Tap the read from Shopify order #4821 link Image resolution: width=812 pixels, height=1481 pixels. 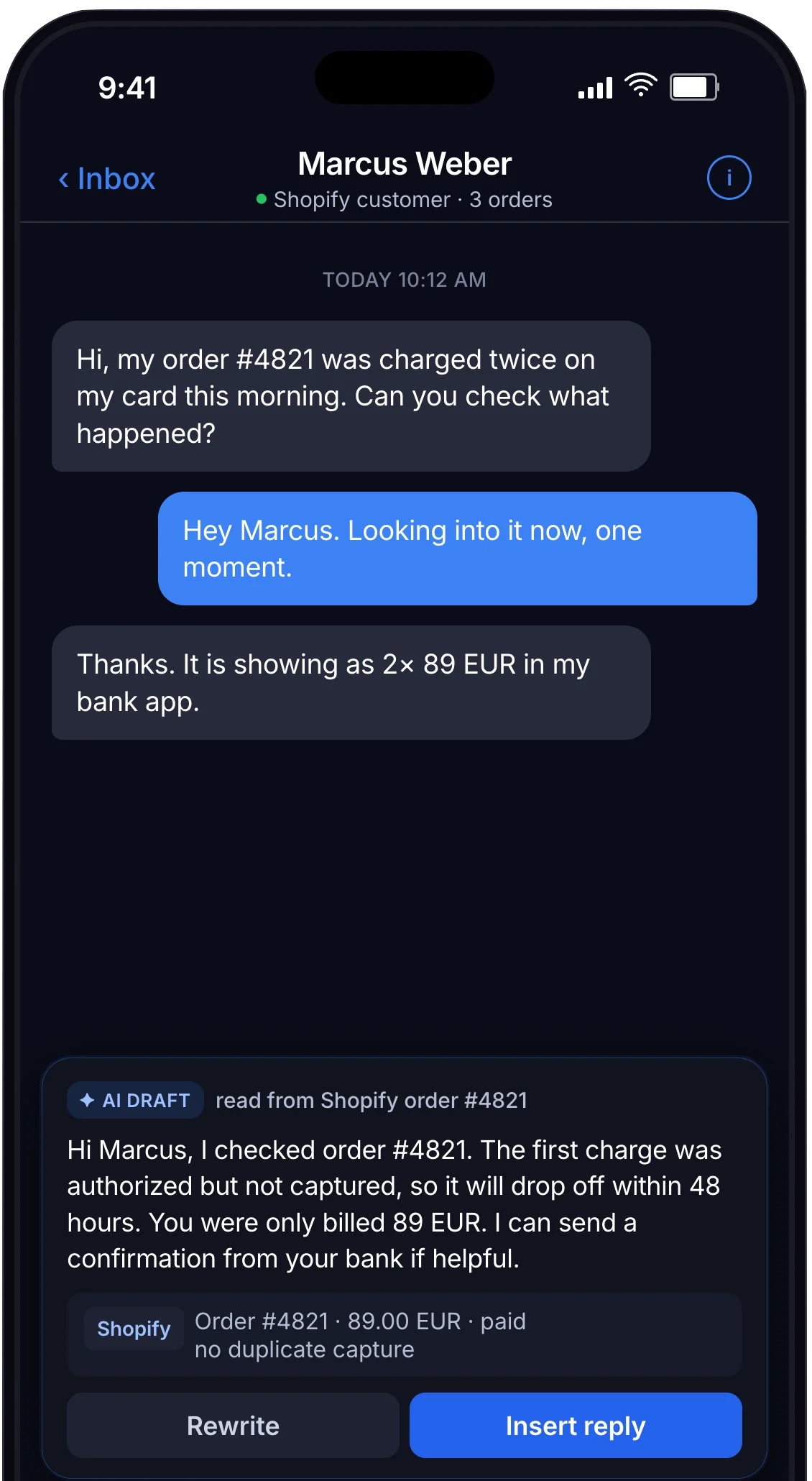click(372, 1100)
